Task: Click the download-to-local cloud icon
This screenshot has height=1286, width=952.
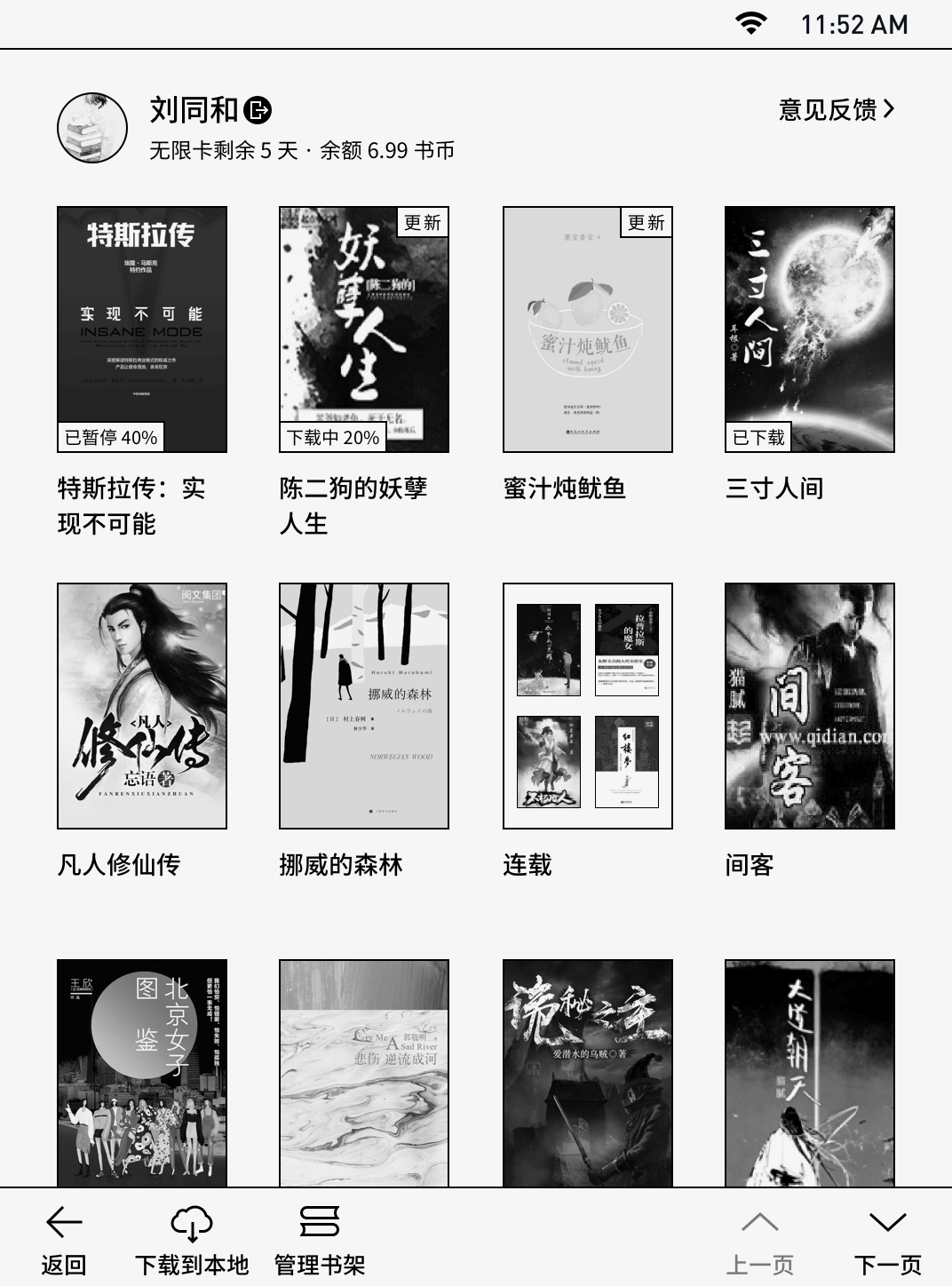Action: pyautogui.click(x=190, y=1224)
